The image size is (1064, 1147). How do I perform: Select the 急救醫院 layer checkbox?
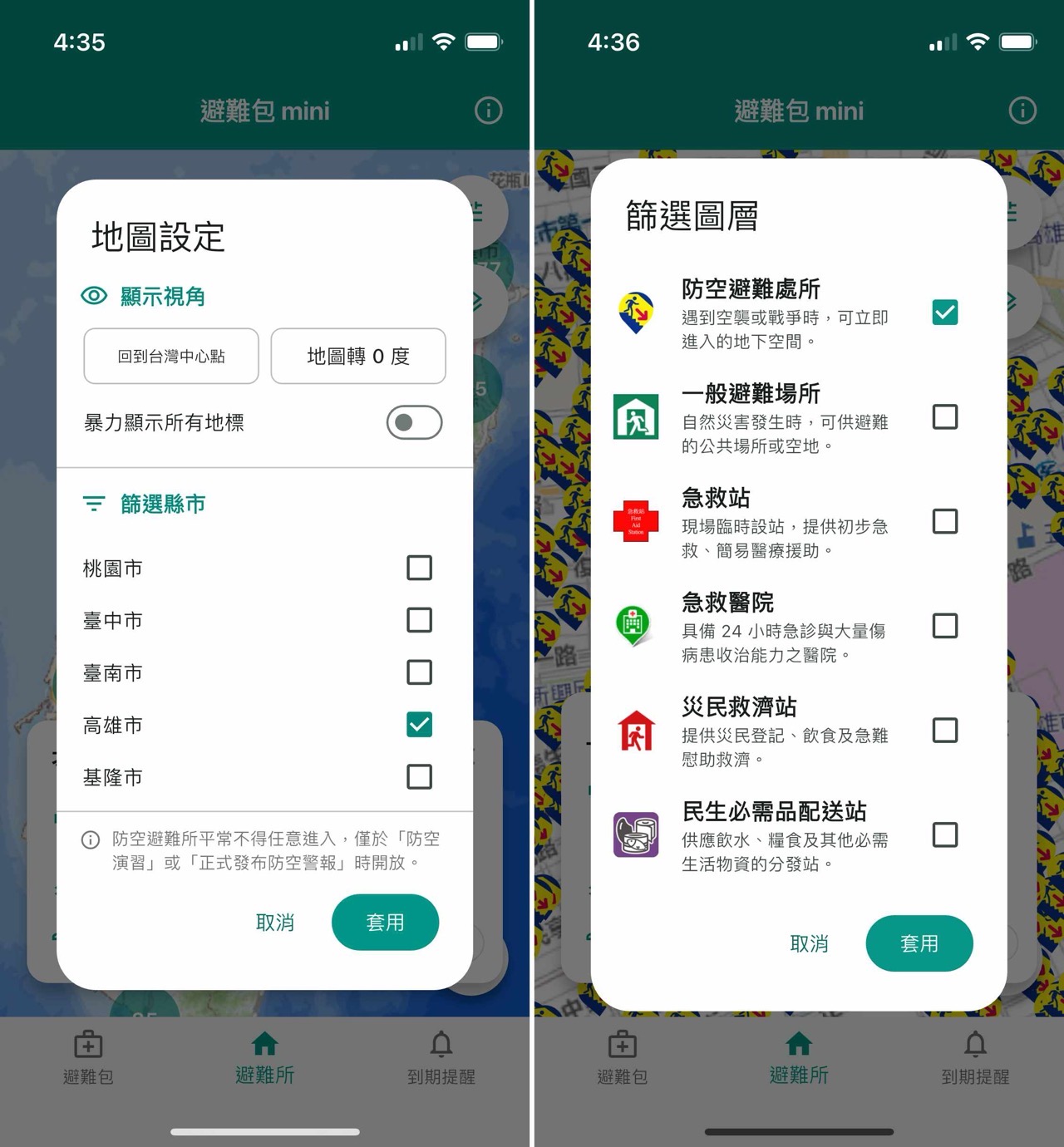click(944, 626)
